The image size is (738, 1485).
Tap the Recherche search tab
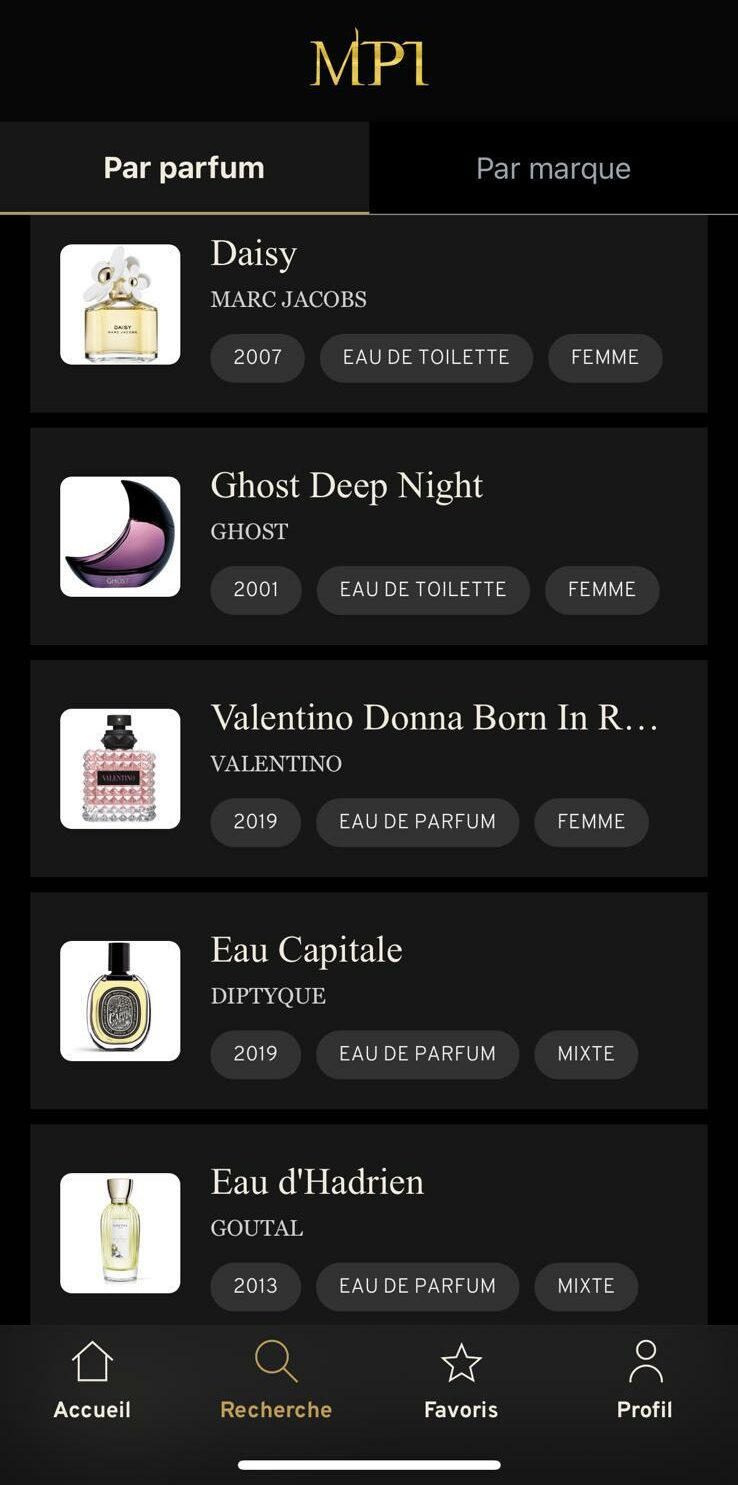276,1380
